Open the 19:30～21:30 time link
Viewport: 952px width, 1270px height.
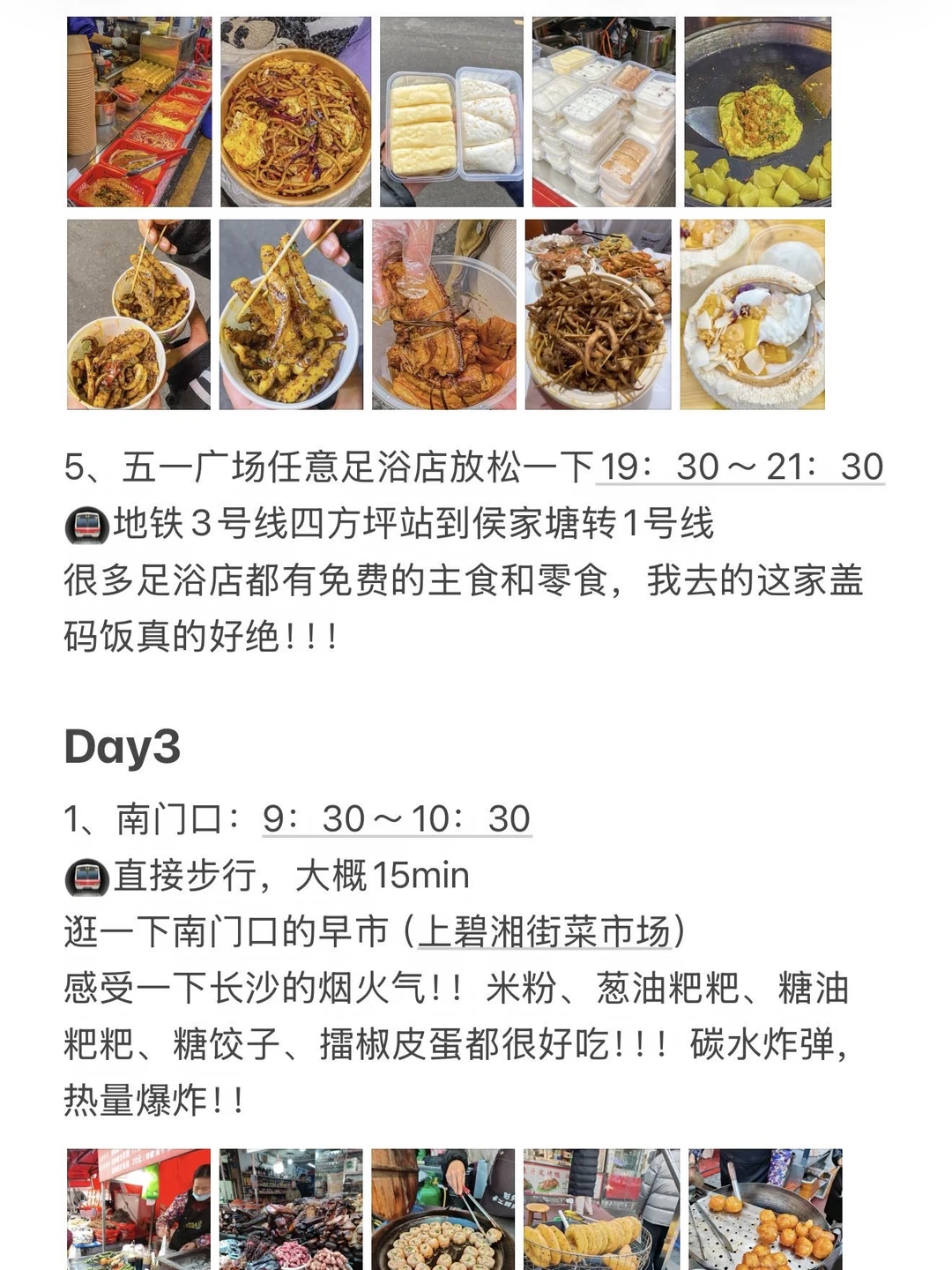(740, 467)
